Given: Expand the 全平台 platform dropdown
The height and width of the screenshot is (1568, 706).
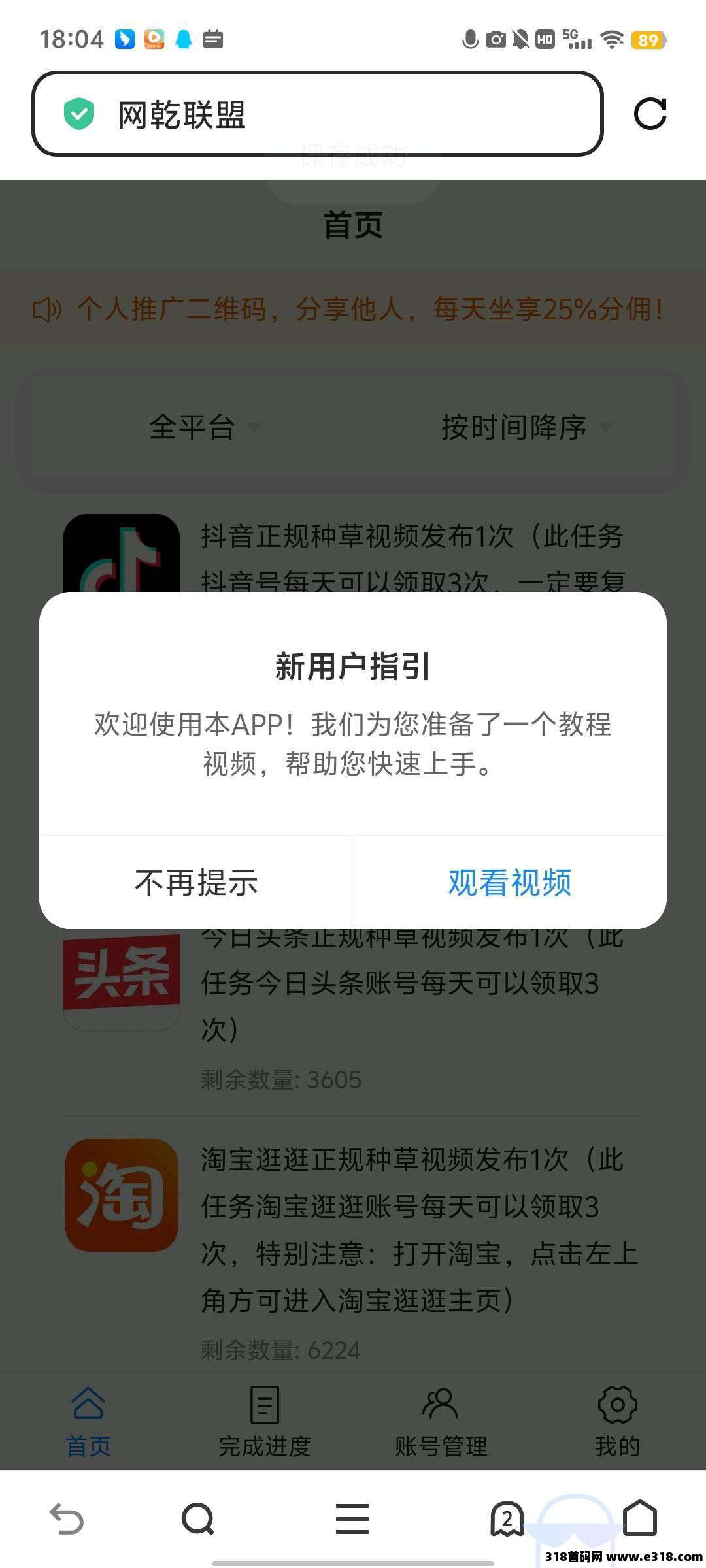Looking at the screenshot, I should click(204, 427).
